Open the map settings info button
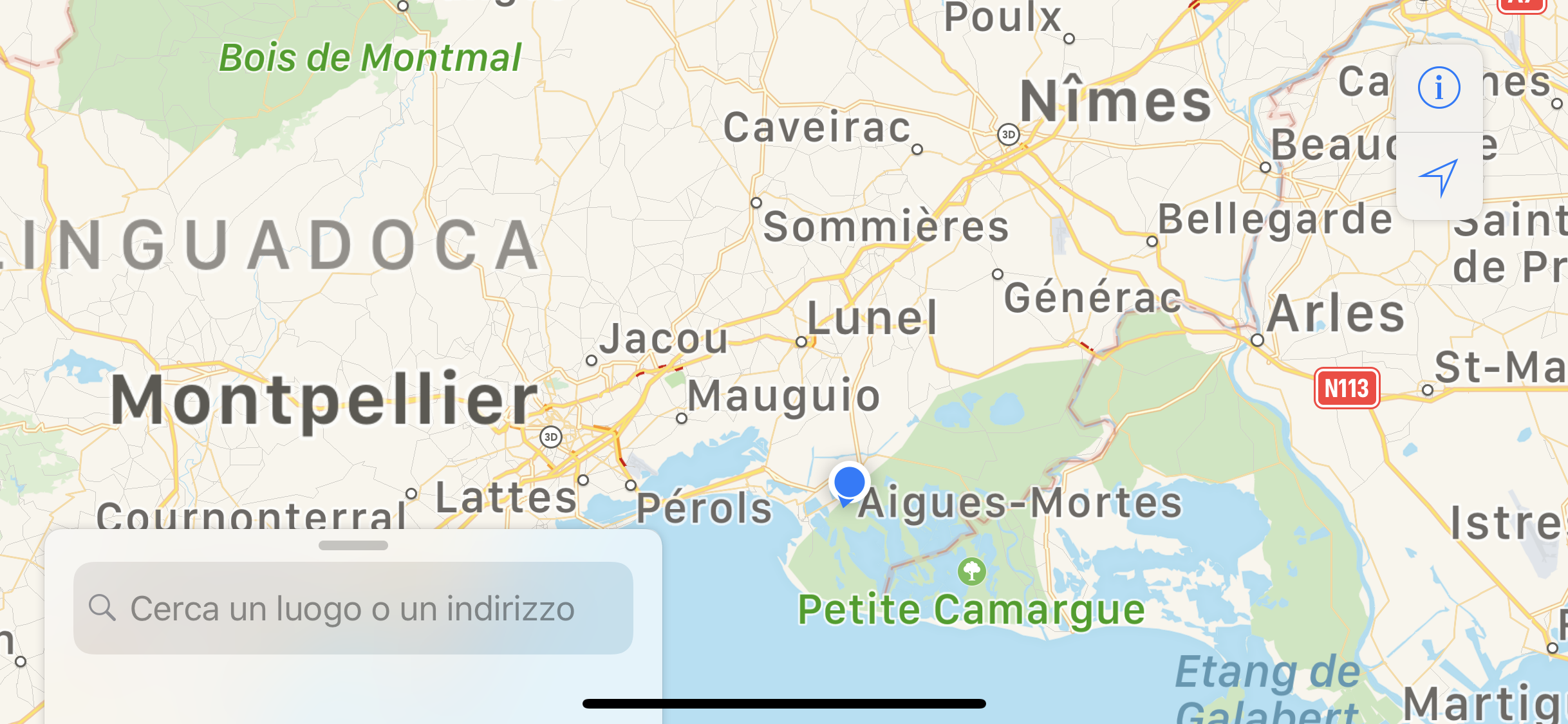 [x=1439, y=88]
